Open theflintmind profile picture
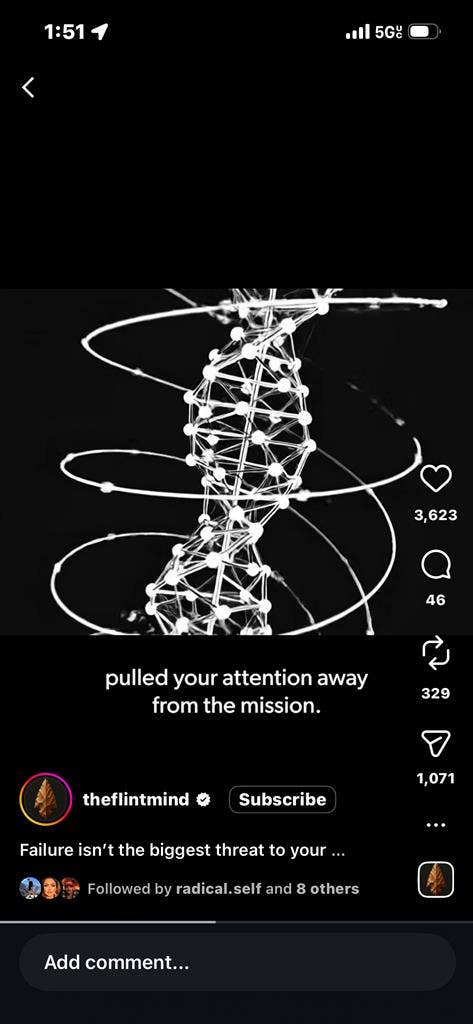 [x=46, y=799]
